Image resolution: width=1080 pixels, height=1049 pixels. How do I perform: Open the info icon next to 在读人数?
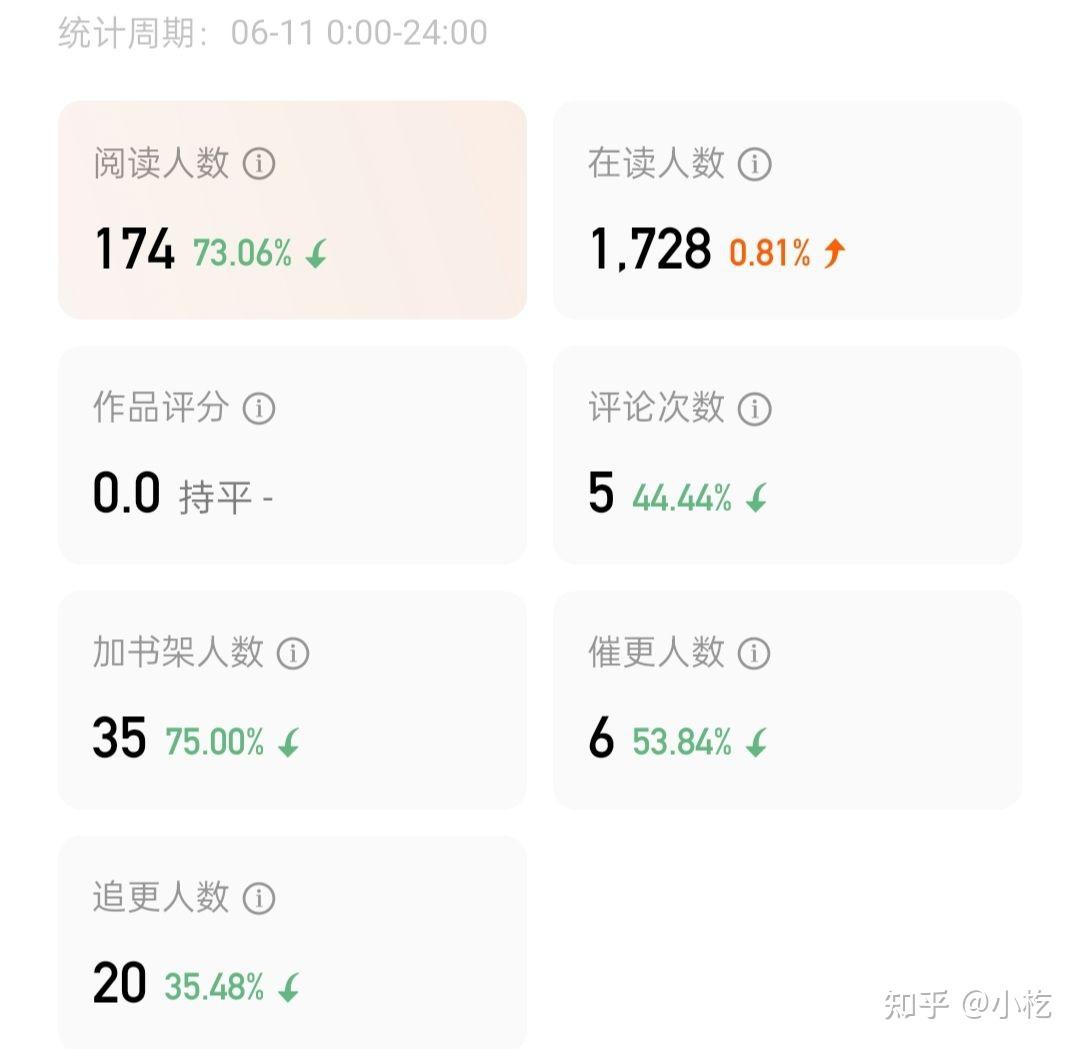click(754, 163)
